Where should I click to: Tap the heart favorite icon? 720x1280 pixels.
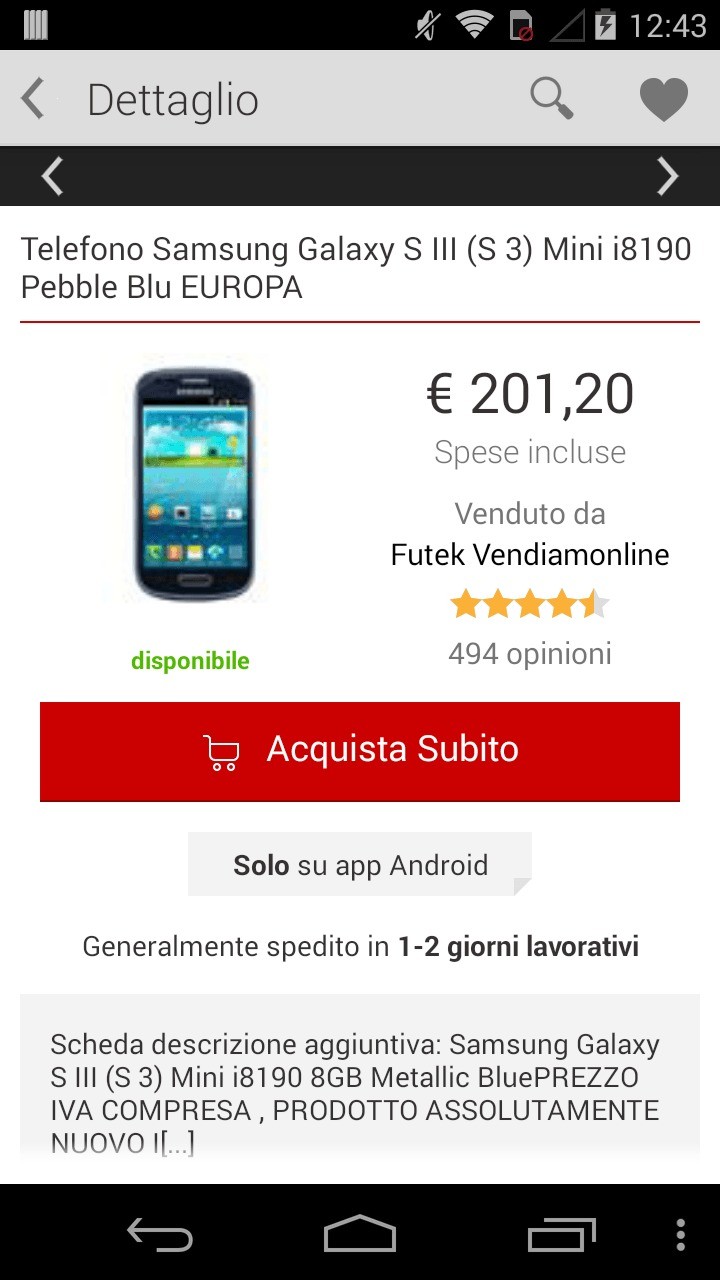pos(664,99)
